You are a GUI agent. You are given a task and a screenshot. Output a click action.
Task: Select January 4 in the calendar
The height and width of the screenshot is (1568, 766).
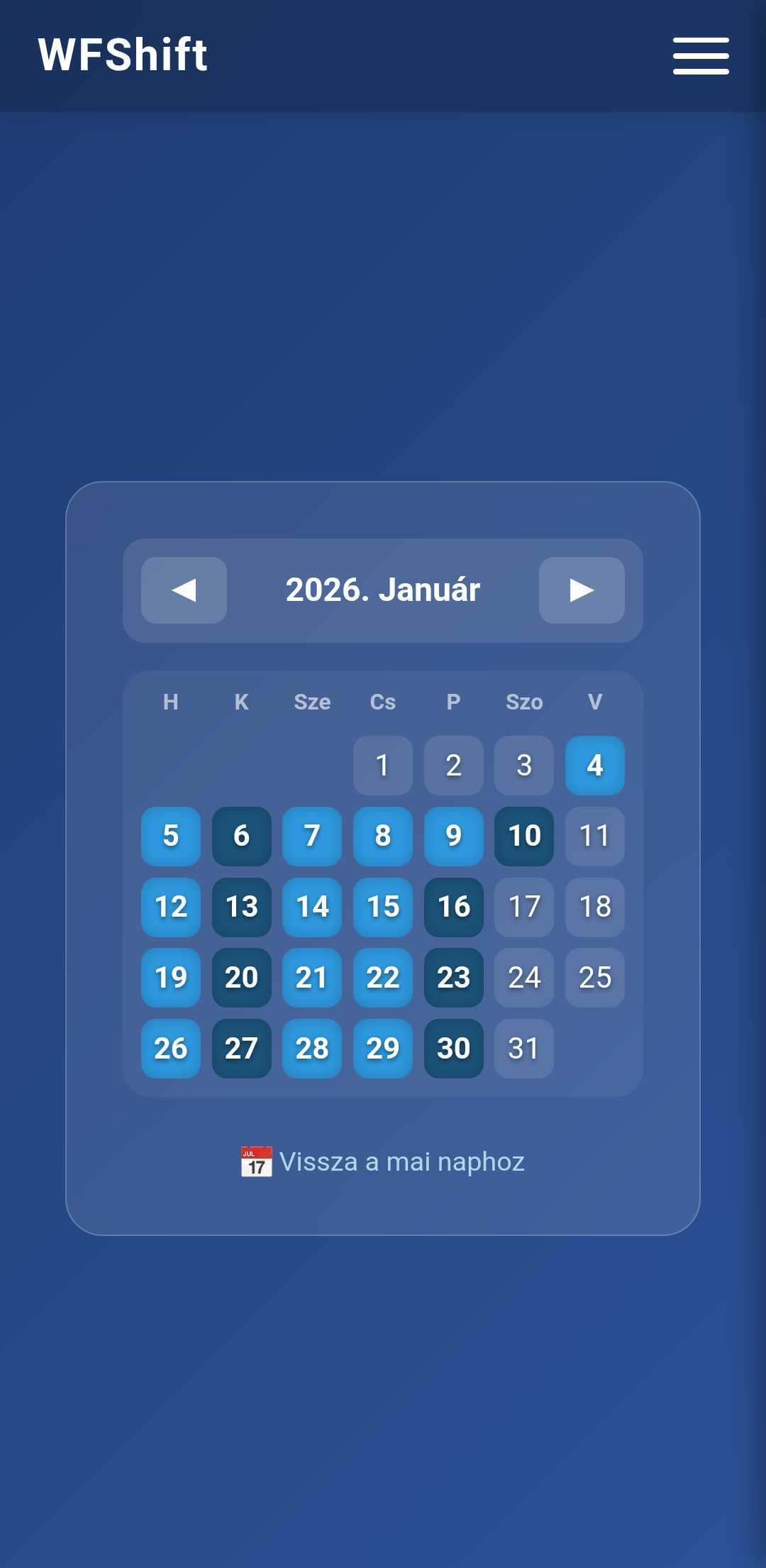(x=594, y=765)
